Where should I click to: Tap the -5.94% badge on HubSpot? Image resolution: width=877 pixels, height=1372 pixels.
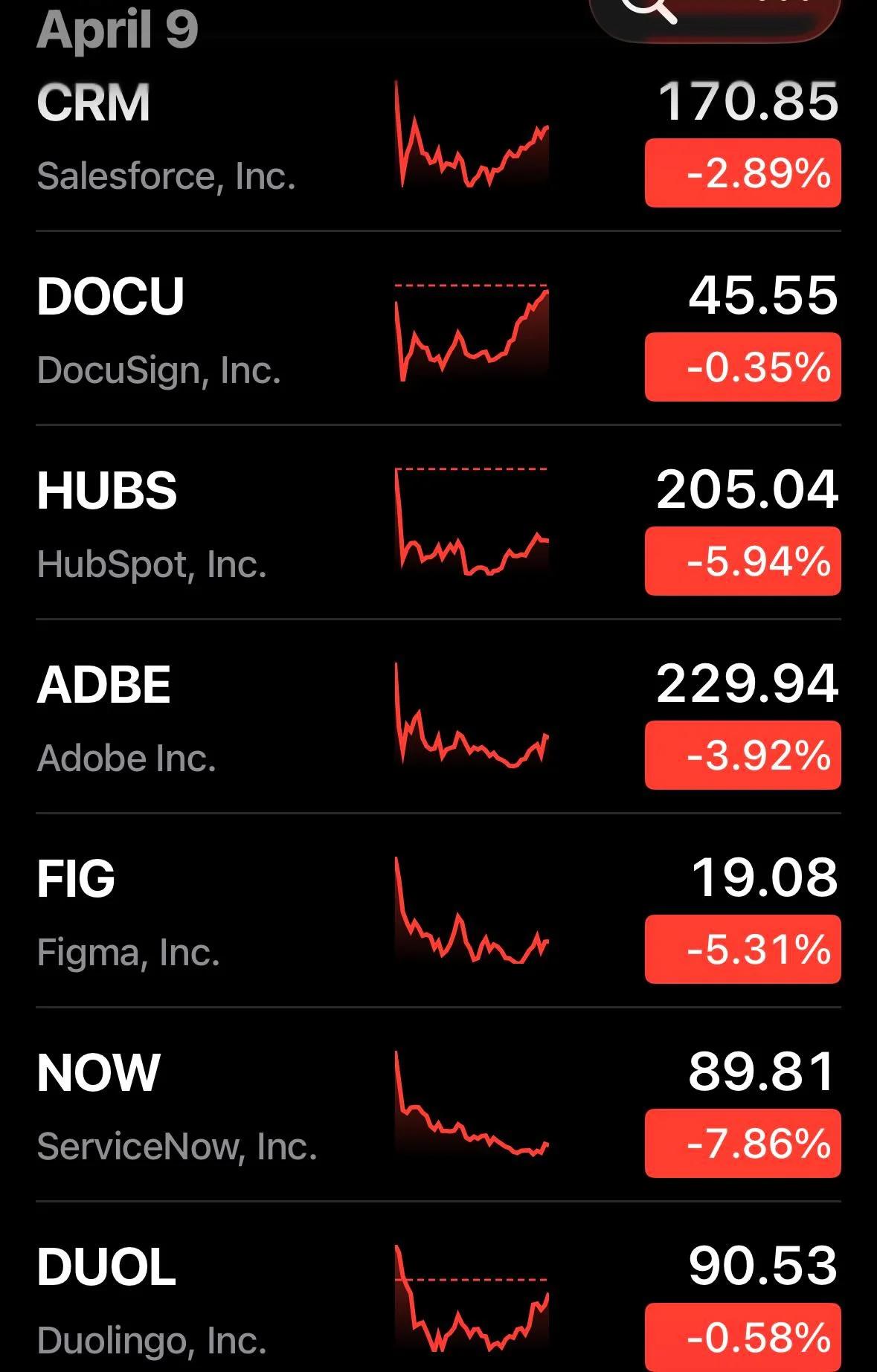[x=742, y=561]
